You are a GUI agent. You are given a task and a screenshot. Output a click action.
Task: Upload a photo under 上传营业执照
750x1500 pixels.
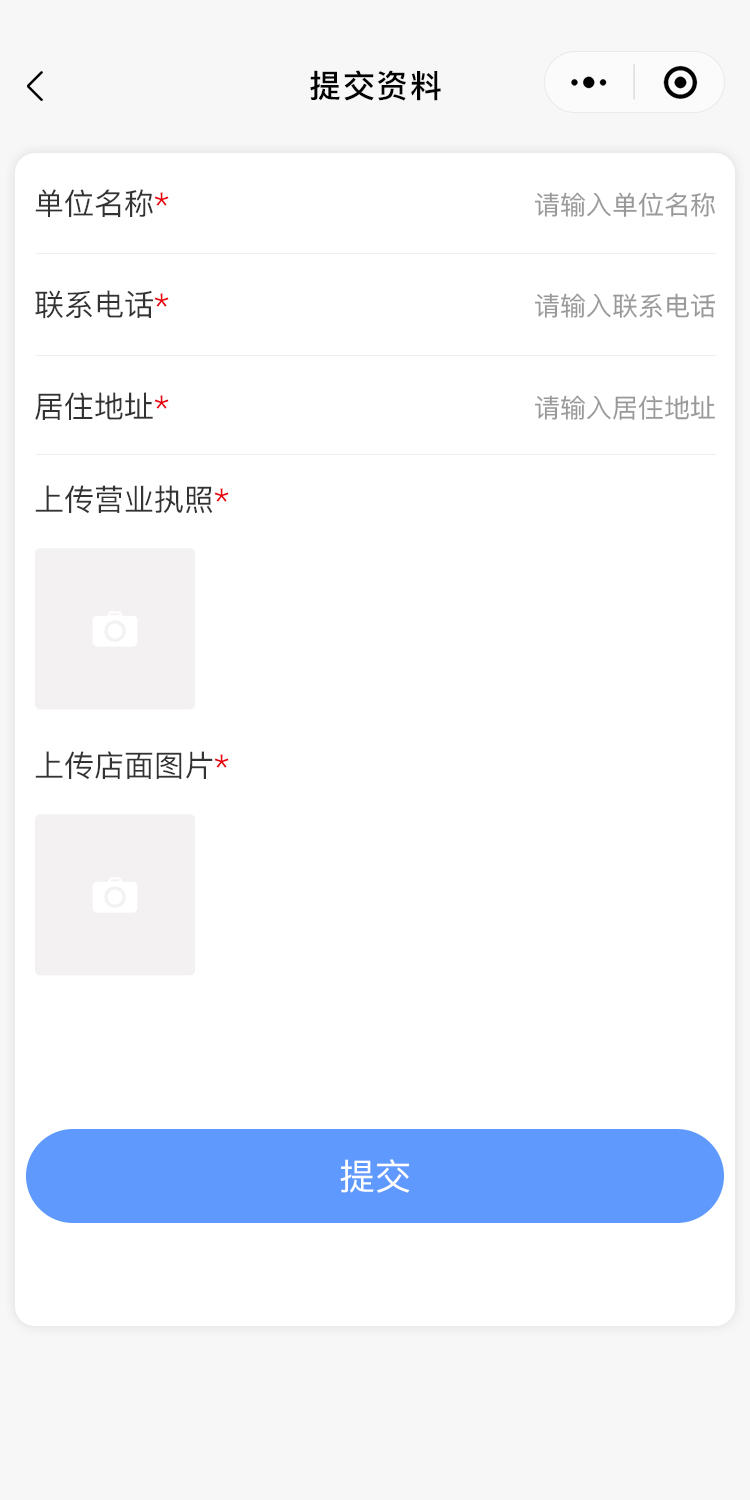[x=115, y=629]
